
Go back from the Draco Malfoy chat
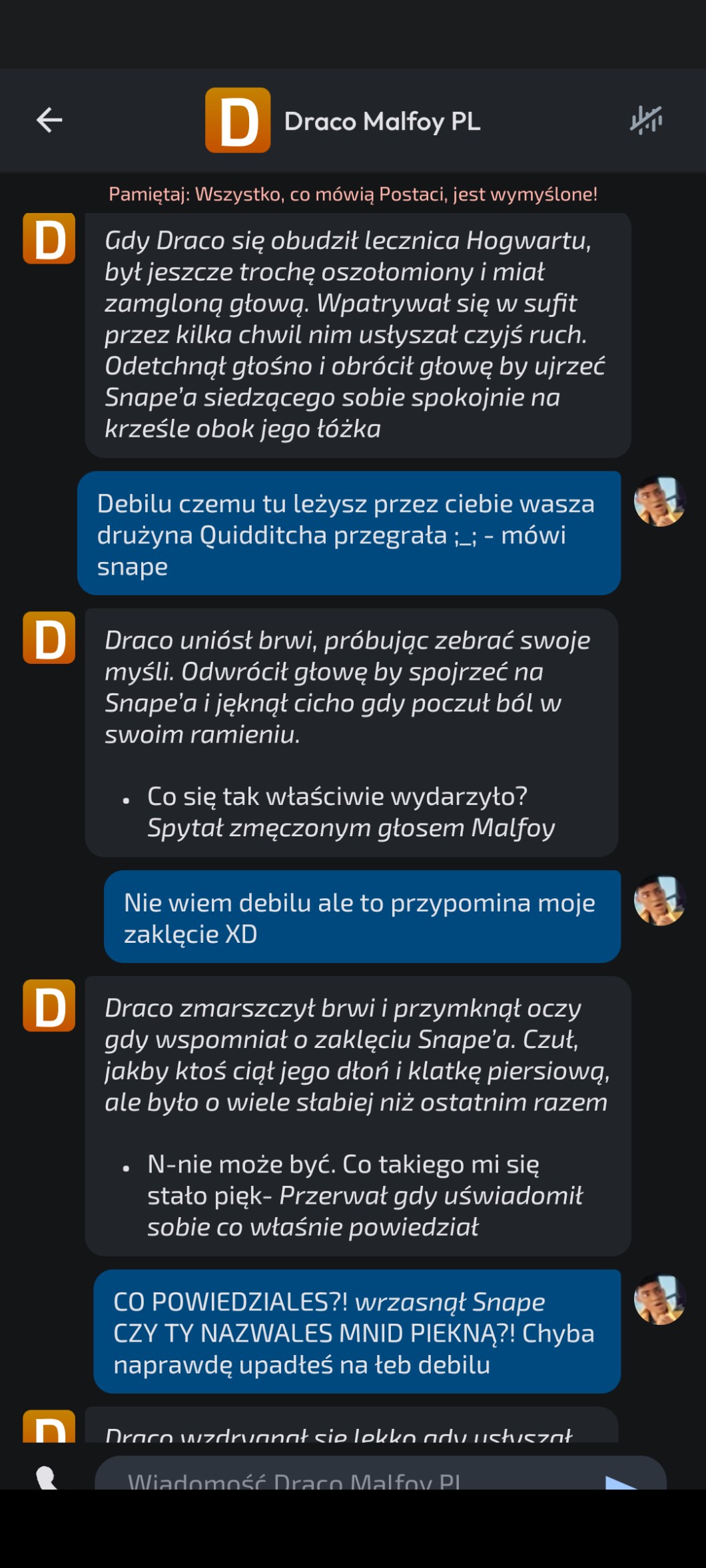(49, 121)
